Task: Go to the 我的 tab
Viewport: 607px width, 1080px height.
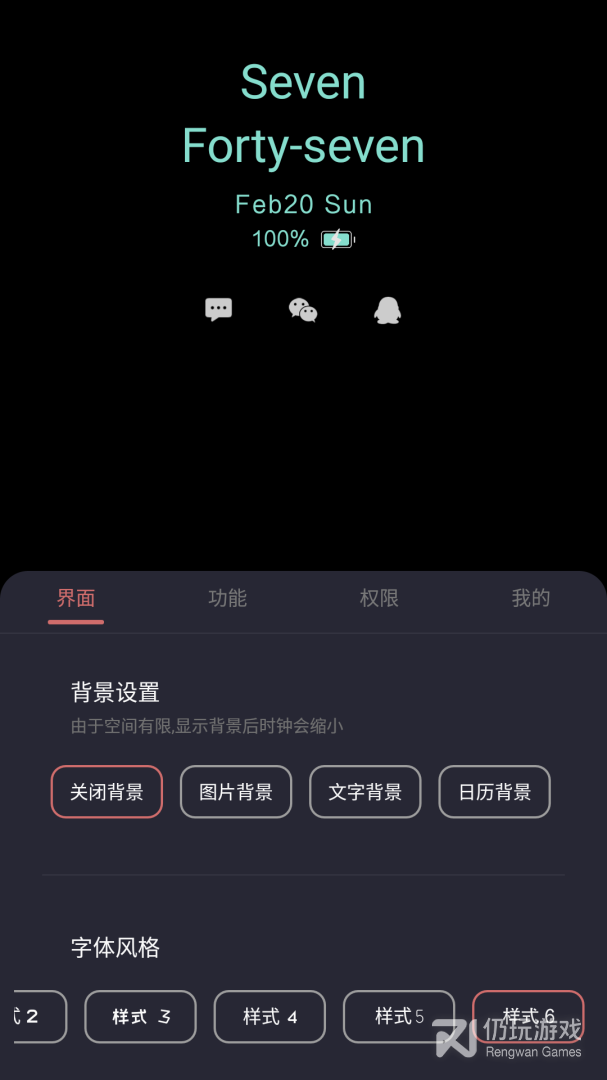Action: coord(531,598)
